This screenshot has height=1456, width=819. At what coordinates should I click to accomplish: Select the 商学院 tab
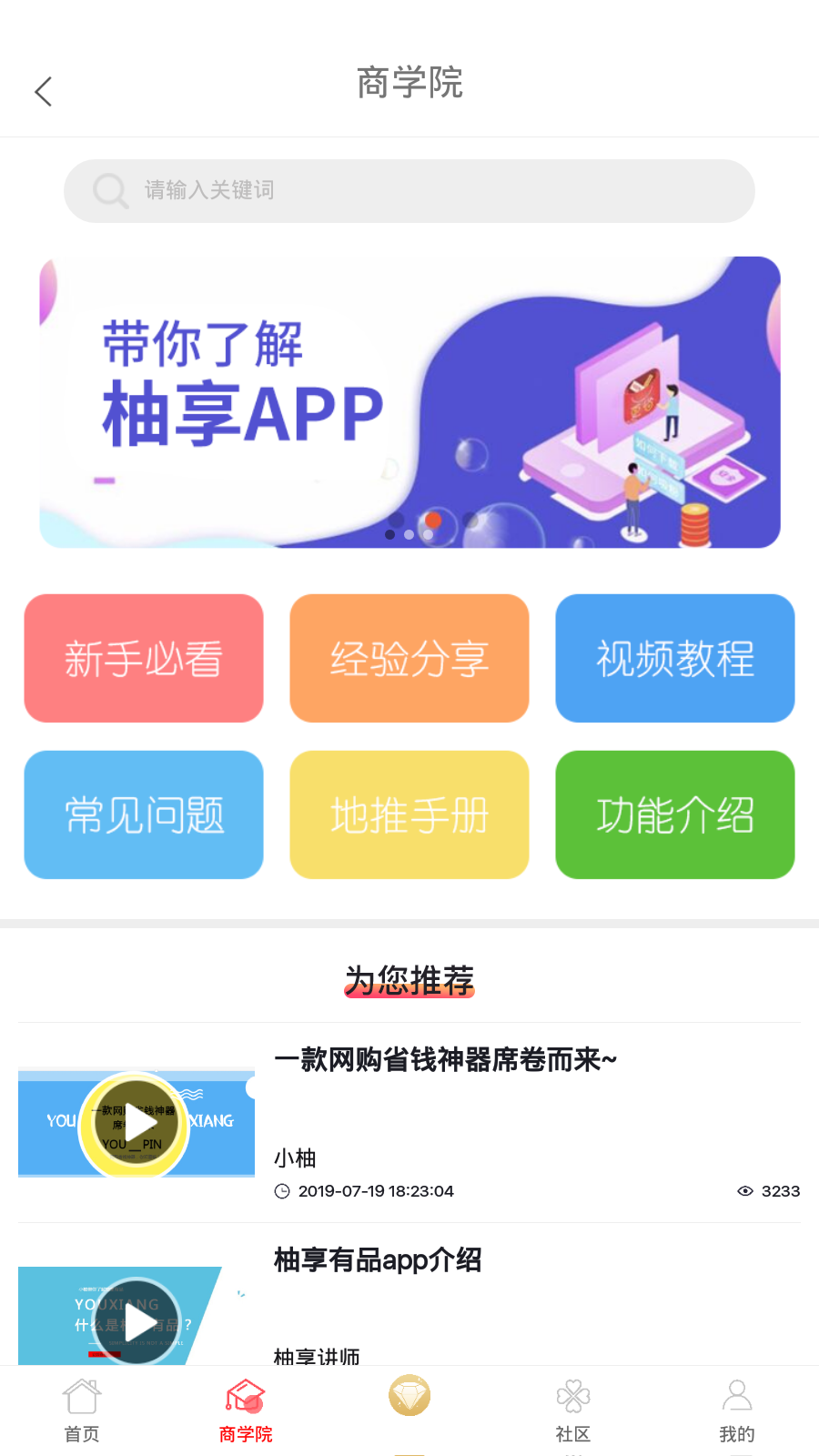(x=246, y=1410)
